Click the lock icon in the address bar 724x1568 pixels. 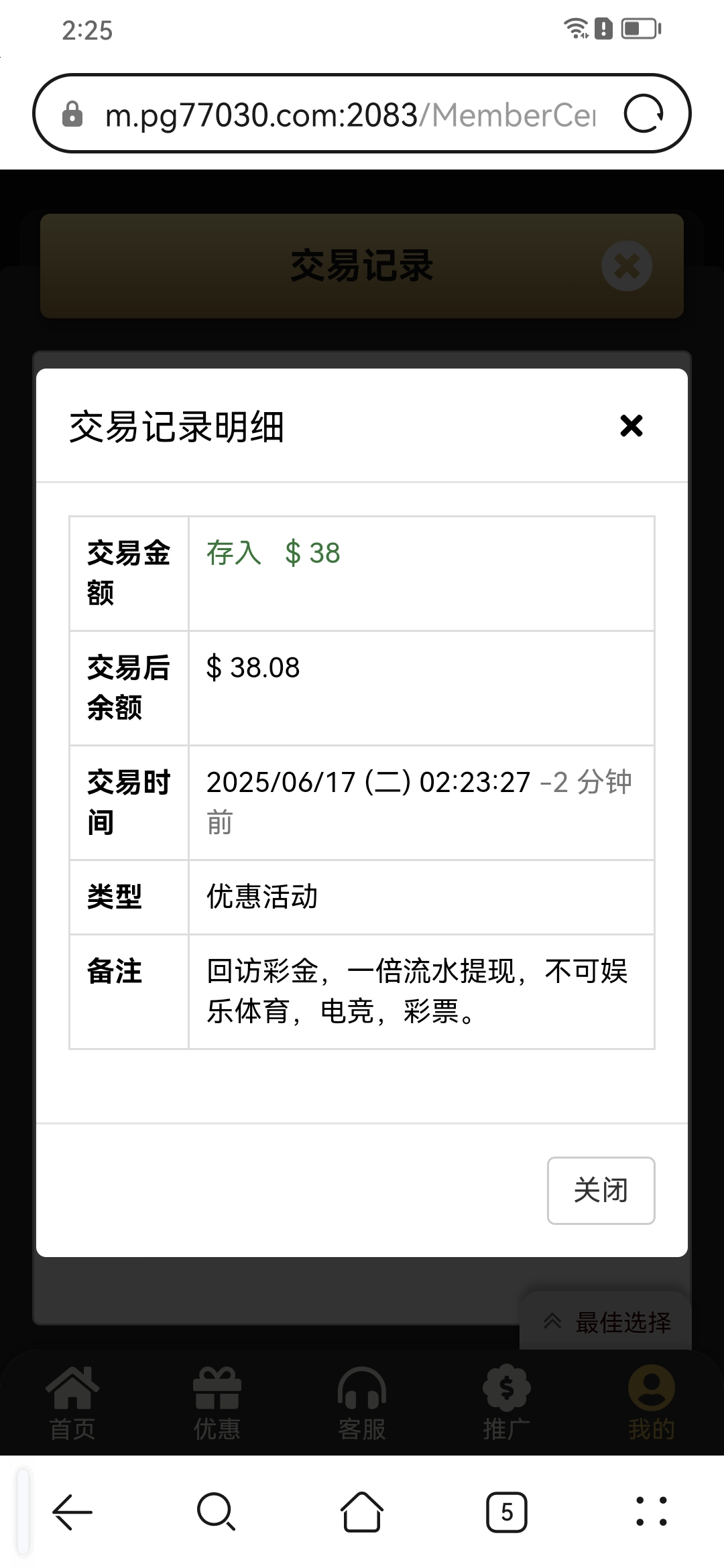[x=72, y=113]
